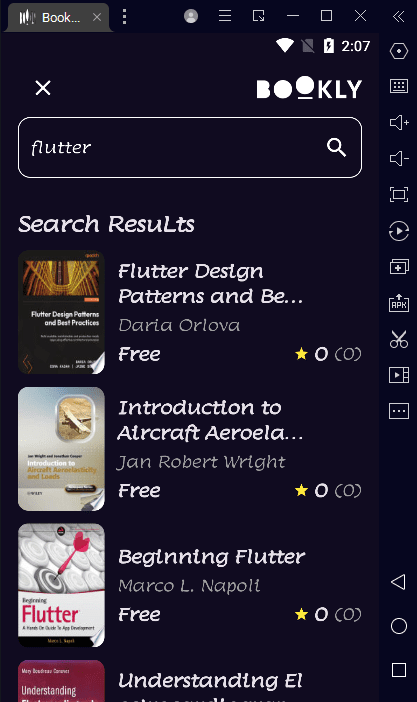Open Beginning Flutter by Marco L. Napoli

pyautogui.click(x=190, y=585)
